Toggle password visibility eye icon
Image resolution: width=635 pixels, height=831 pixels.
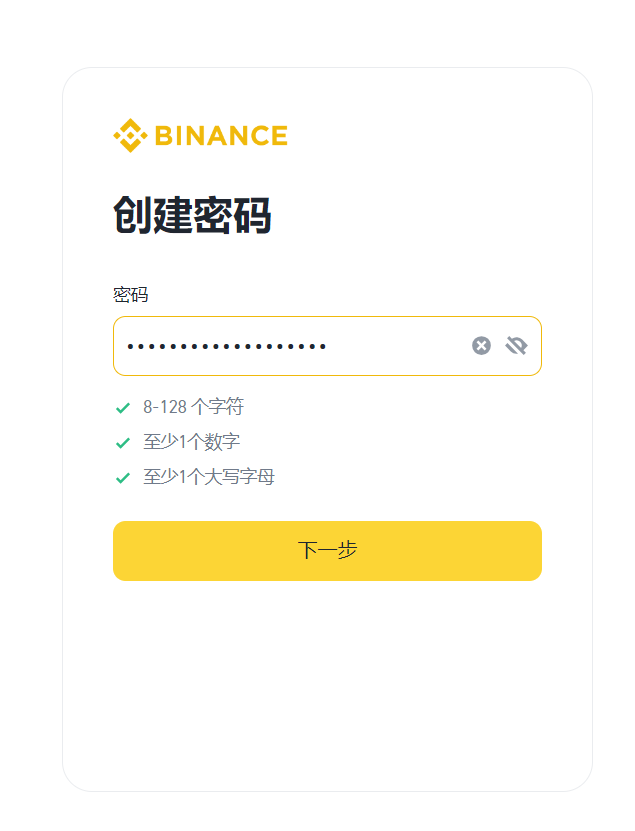coord(516,346)
